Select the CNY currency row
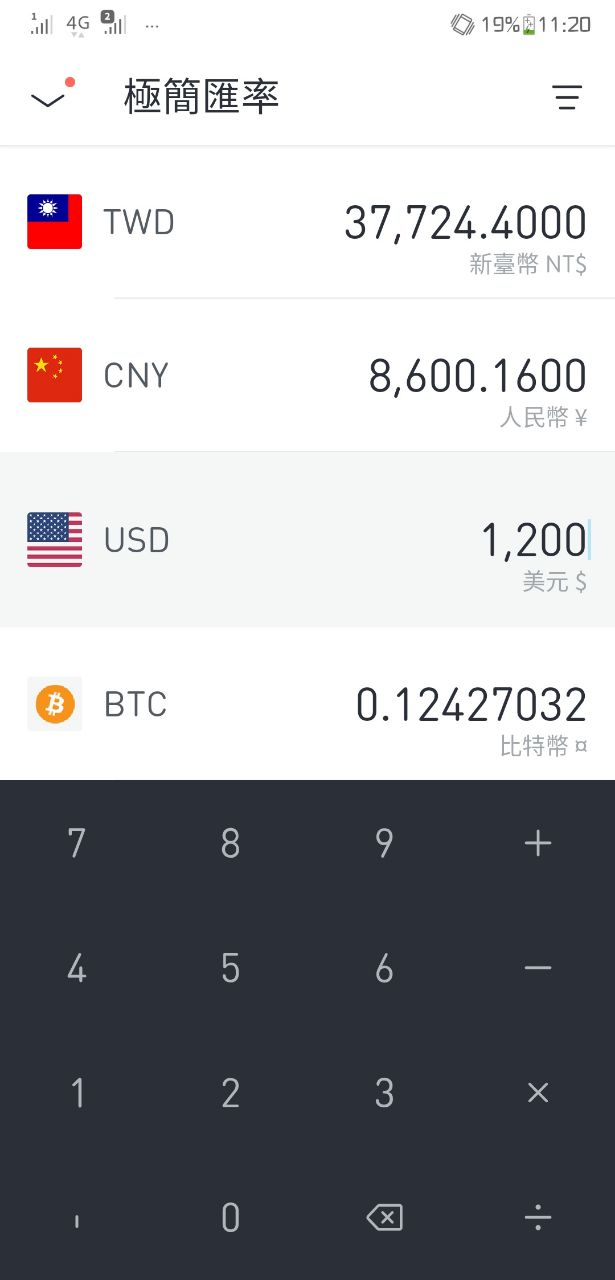This screenshot has height=1280, width=615. pyautogui.click(x=307, y=375)
